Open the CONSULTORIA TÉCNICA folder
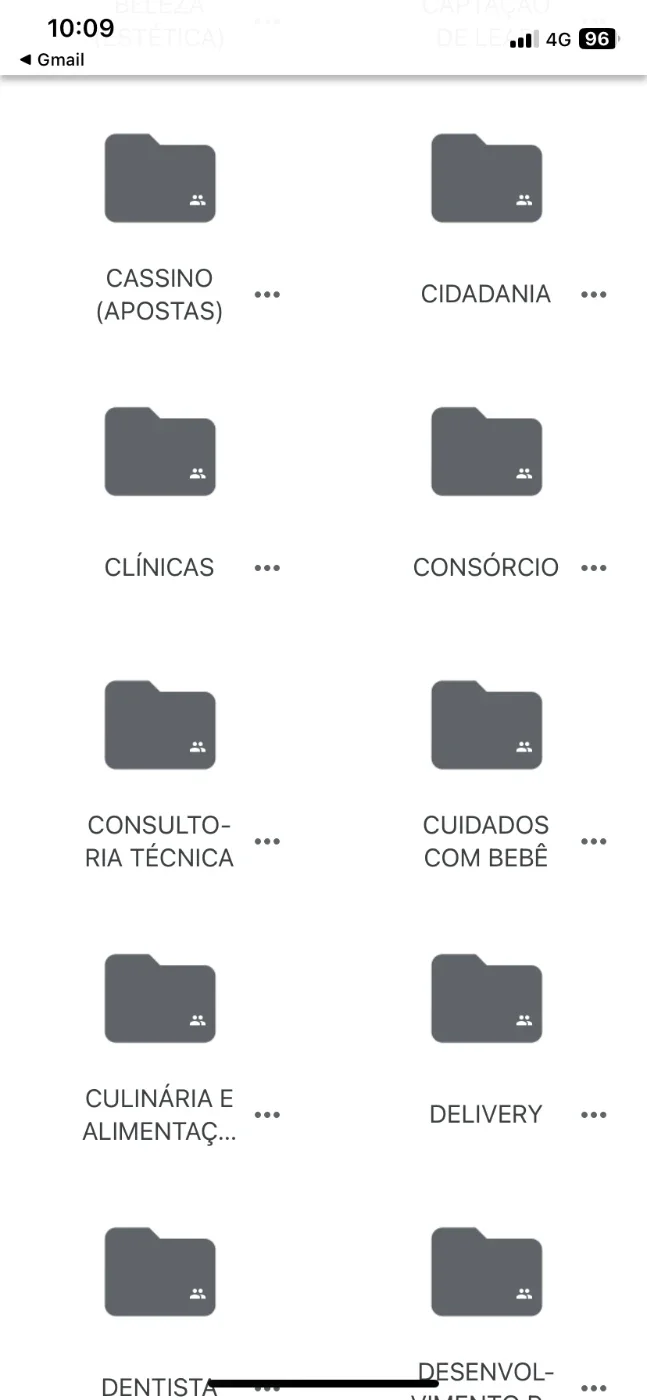 (160, 724)
